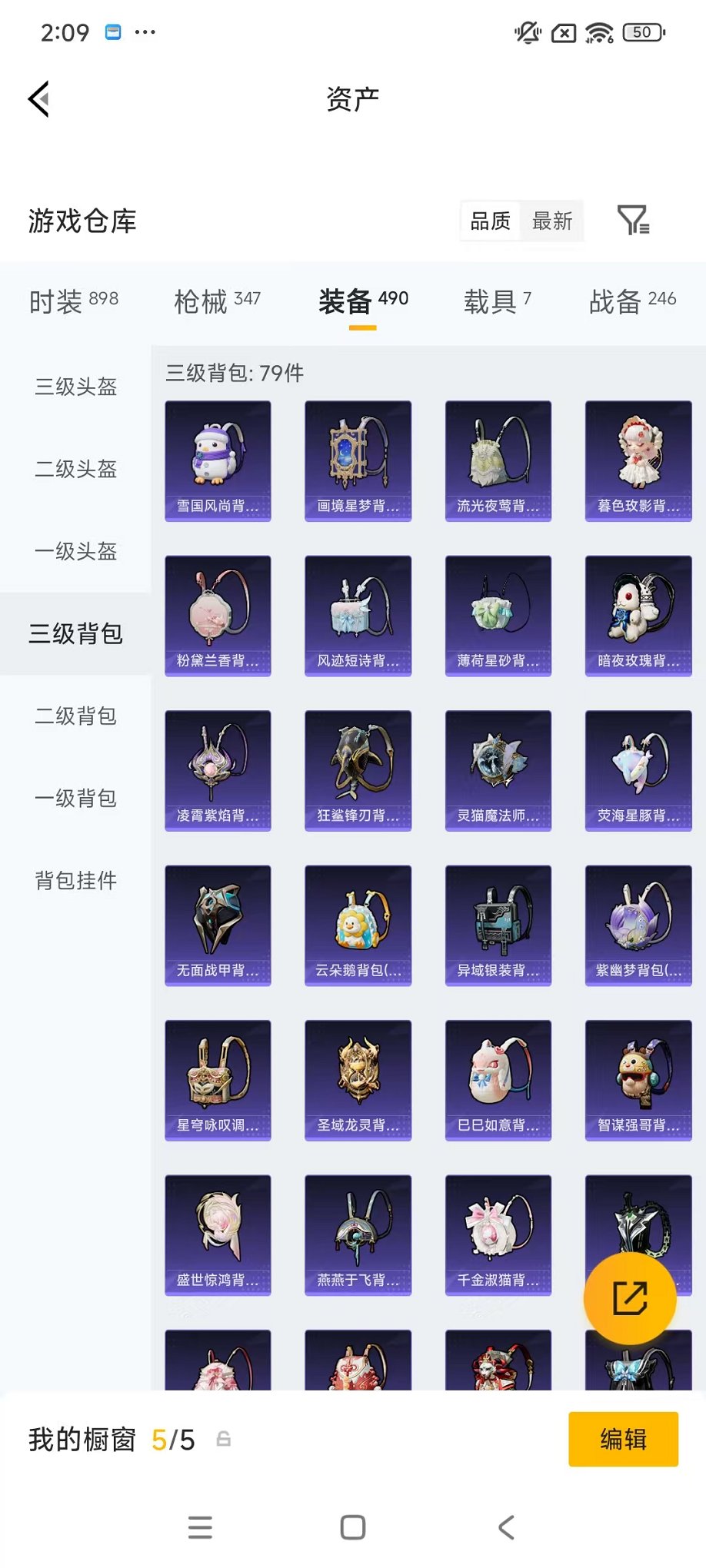Show the 一级背包 category

click(75, 798)
